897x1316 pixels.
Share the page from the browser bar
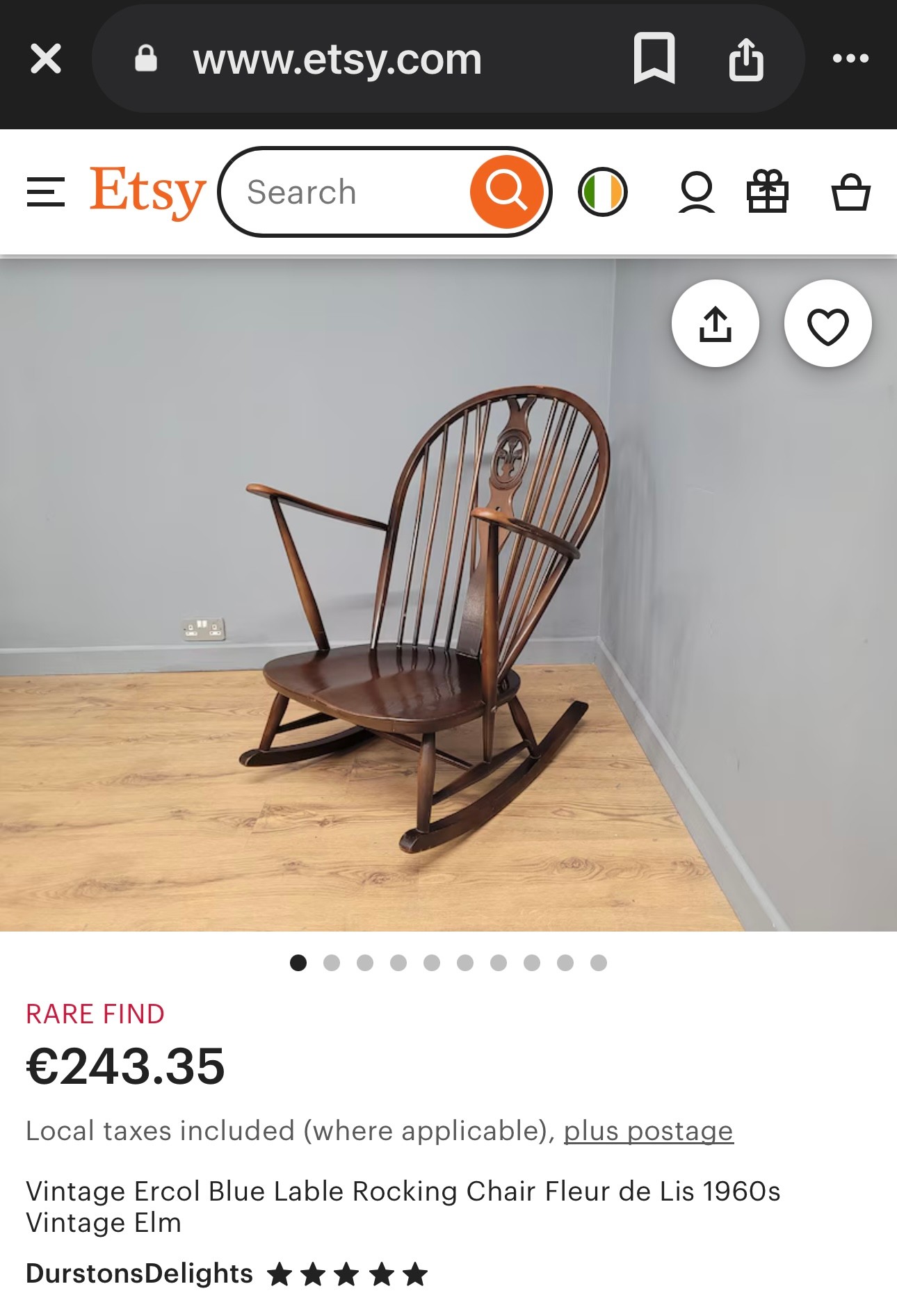pos(745,60)
